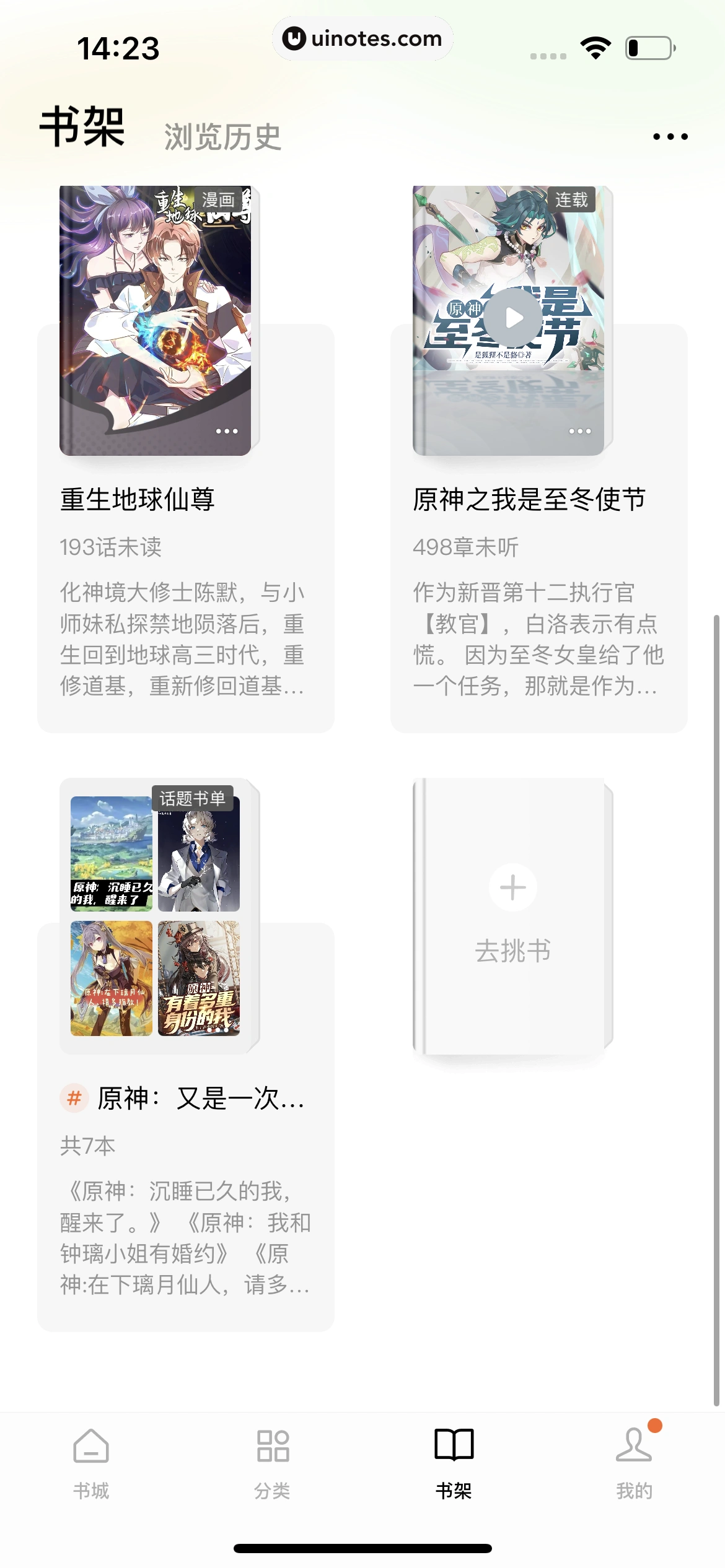Open the overflow menu at top right

click(x=670, y=137)
